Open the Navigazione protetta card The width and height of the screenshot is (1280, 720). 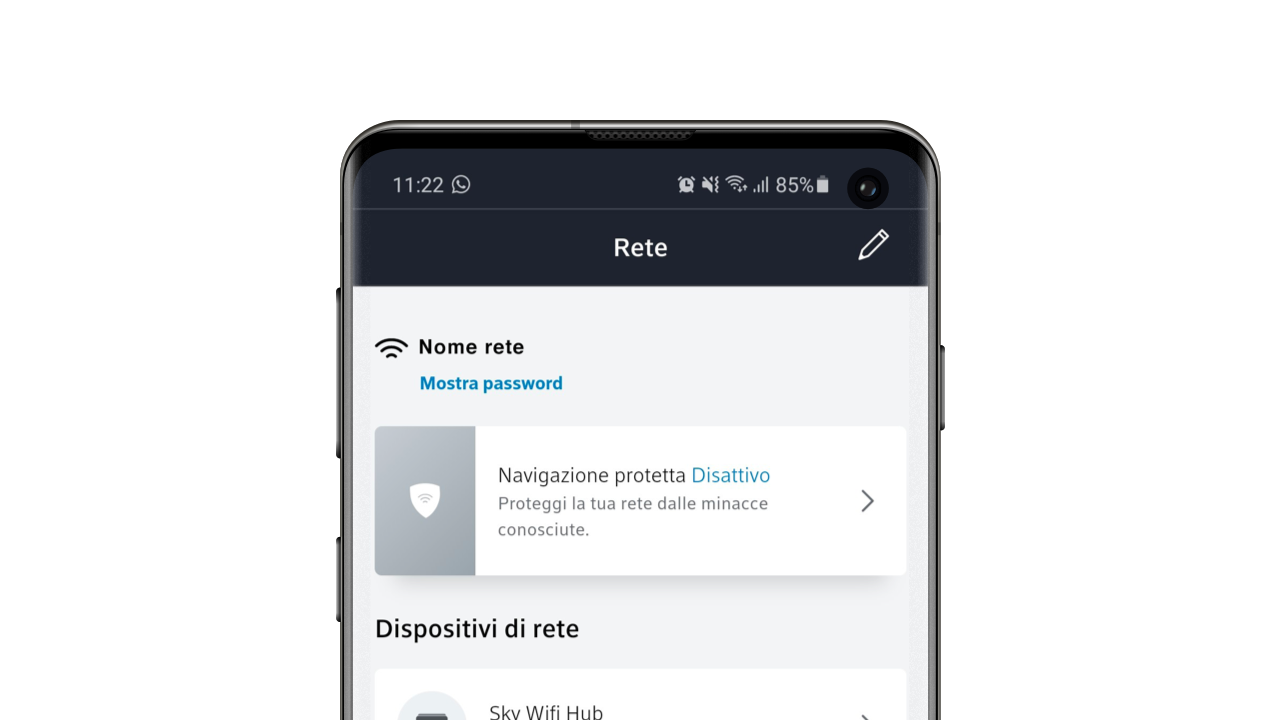point(640,501)
